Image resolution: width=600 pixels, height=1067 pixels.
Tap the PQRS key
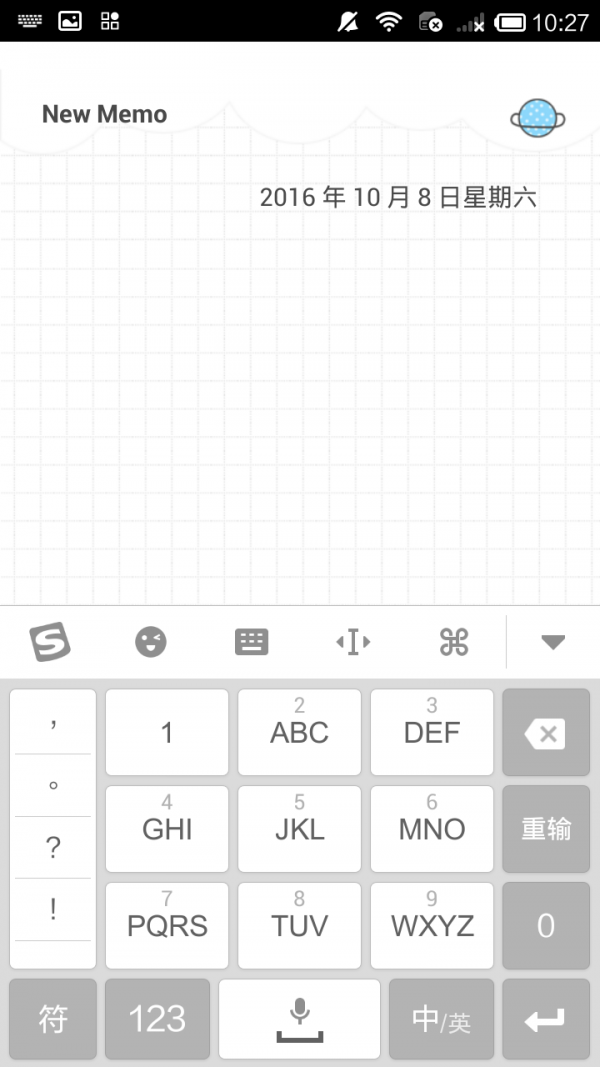[x=167, y=925]
